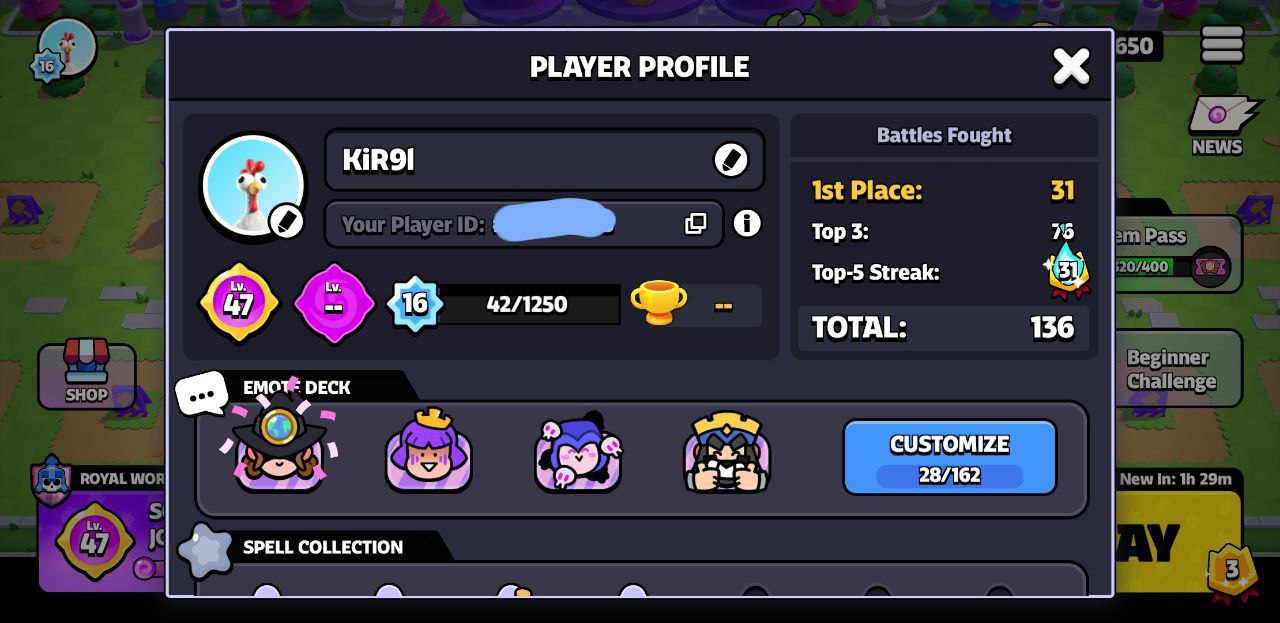1280x623 pixels.
Task: Copy the player ID
Action: (x=695, y=224)
